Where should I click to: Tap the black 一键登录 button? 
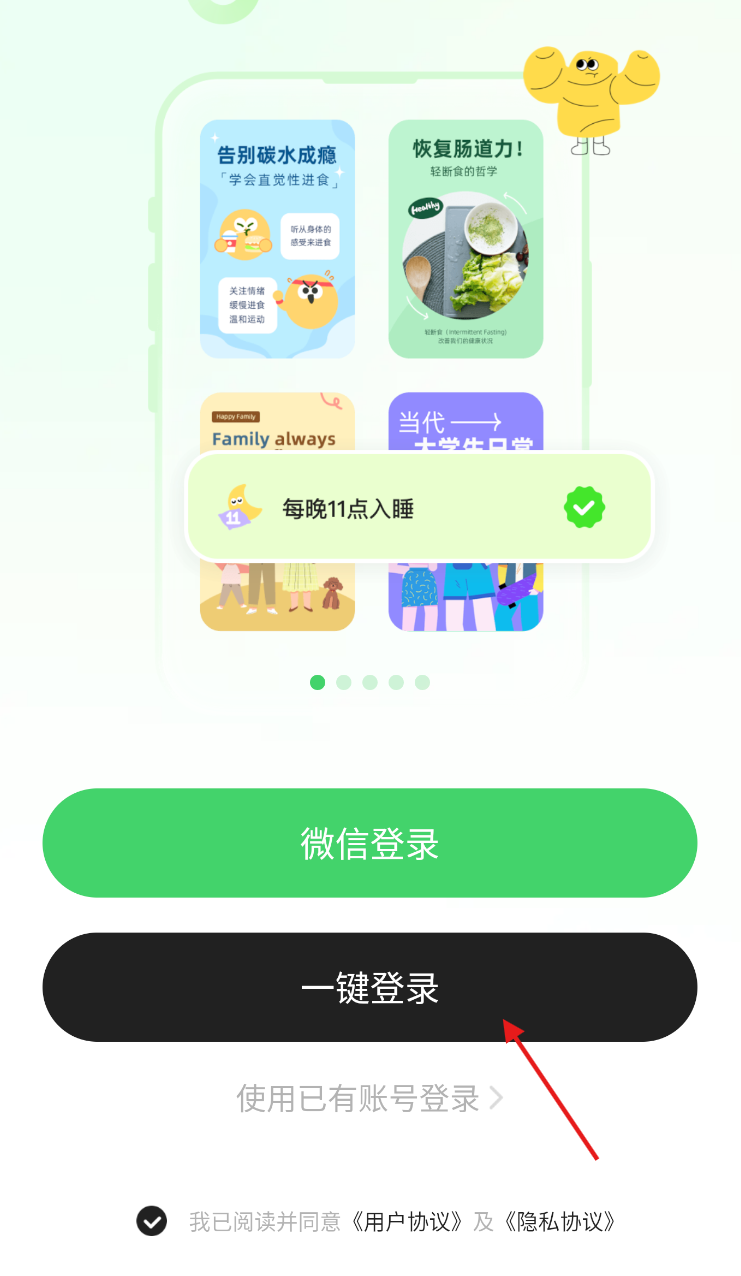[369, 988]
